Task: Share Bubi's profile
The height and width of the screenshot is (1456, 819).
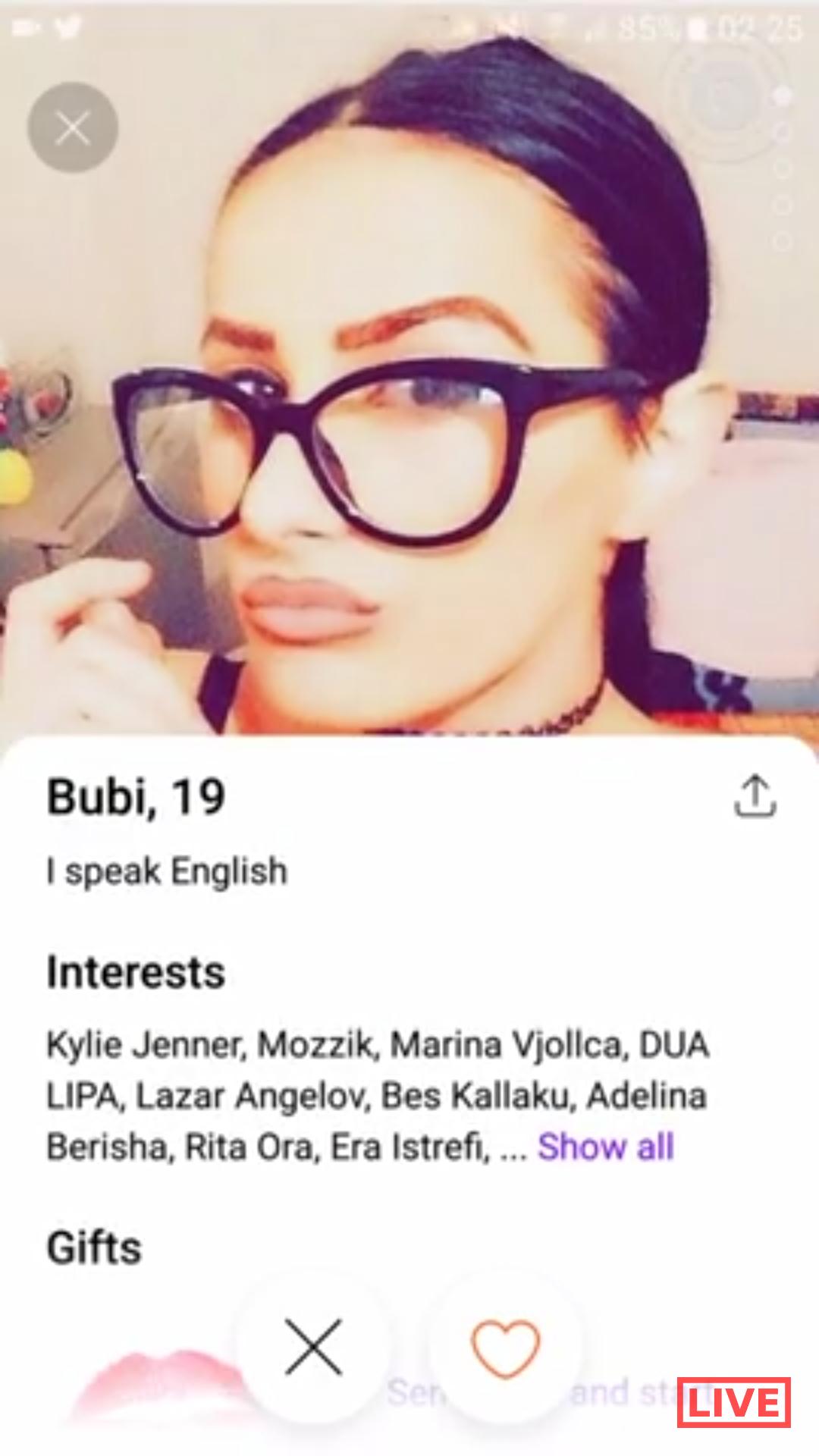Action: (755, 796)
